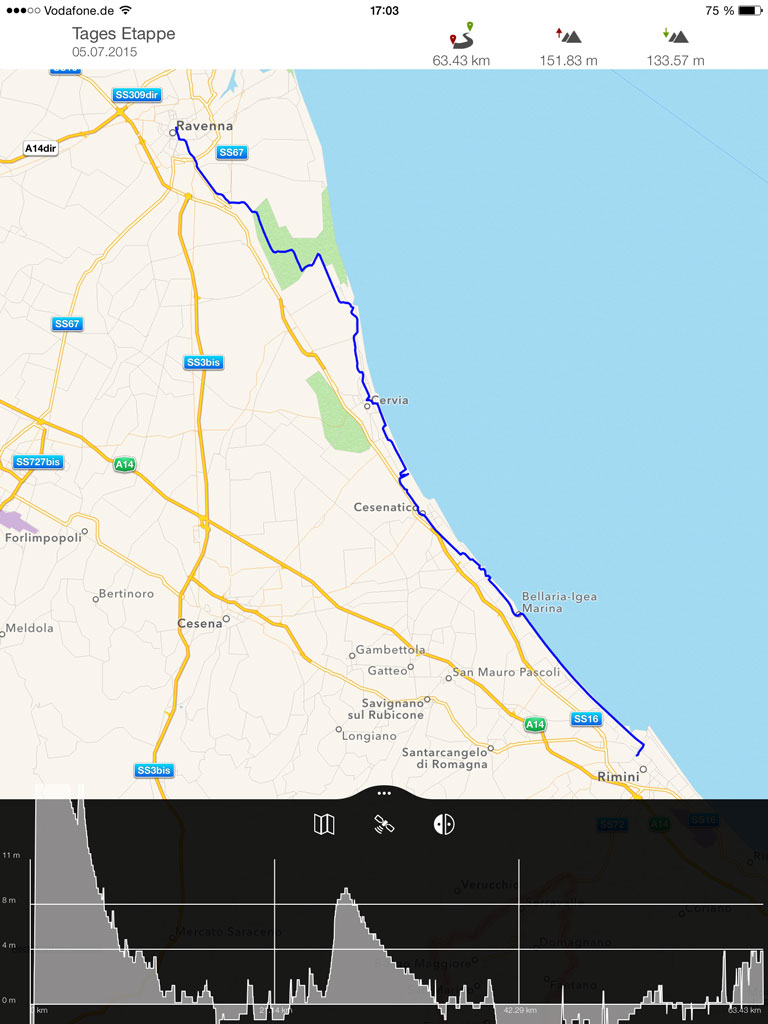Switch to satellite map view
The width and height of the screenshot is (768, 1024).
tap(384, 824)
